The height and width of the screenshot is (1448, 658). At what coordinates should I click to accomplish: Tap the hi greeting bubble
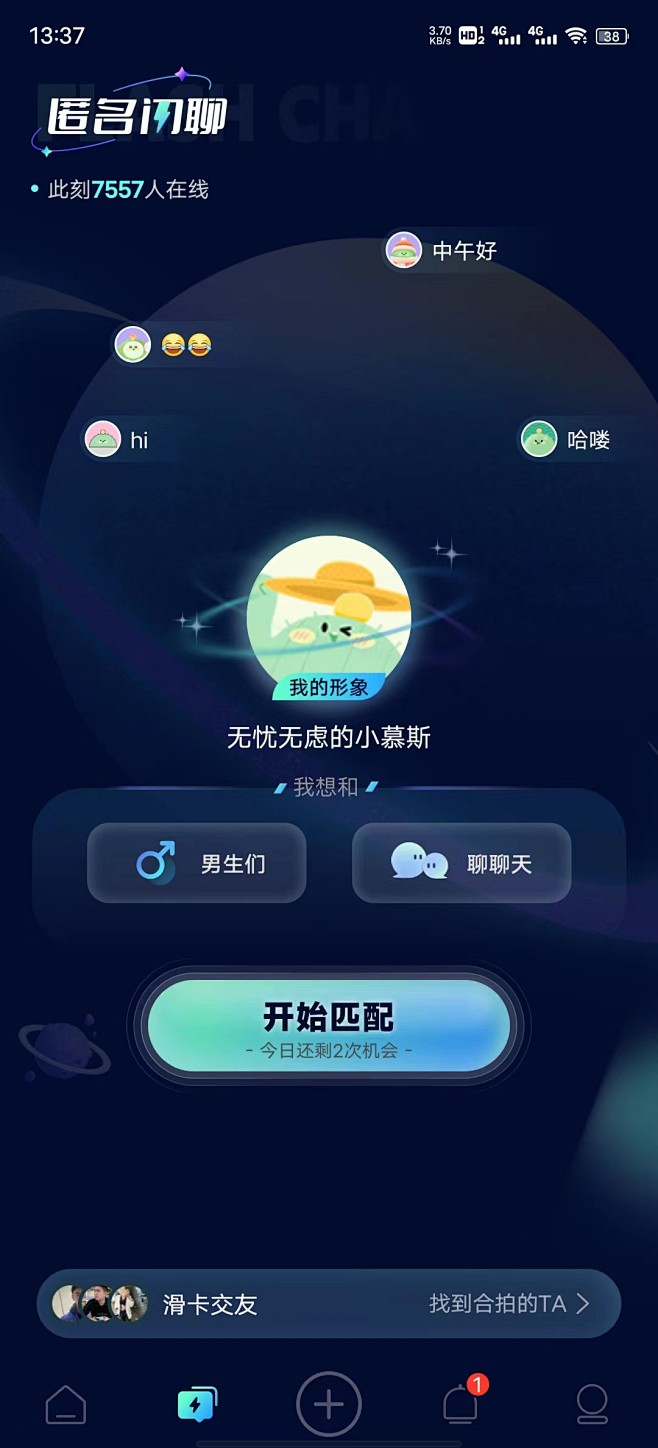click(118, 439)
